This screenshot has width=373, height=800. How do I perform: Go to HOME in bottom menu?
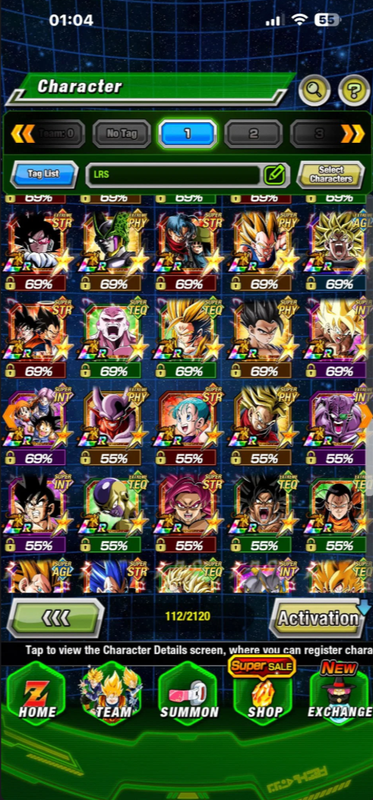coord(37,696)
